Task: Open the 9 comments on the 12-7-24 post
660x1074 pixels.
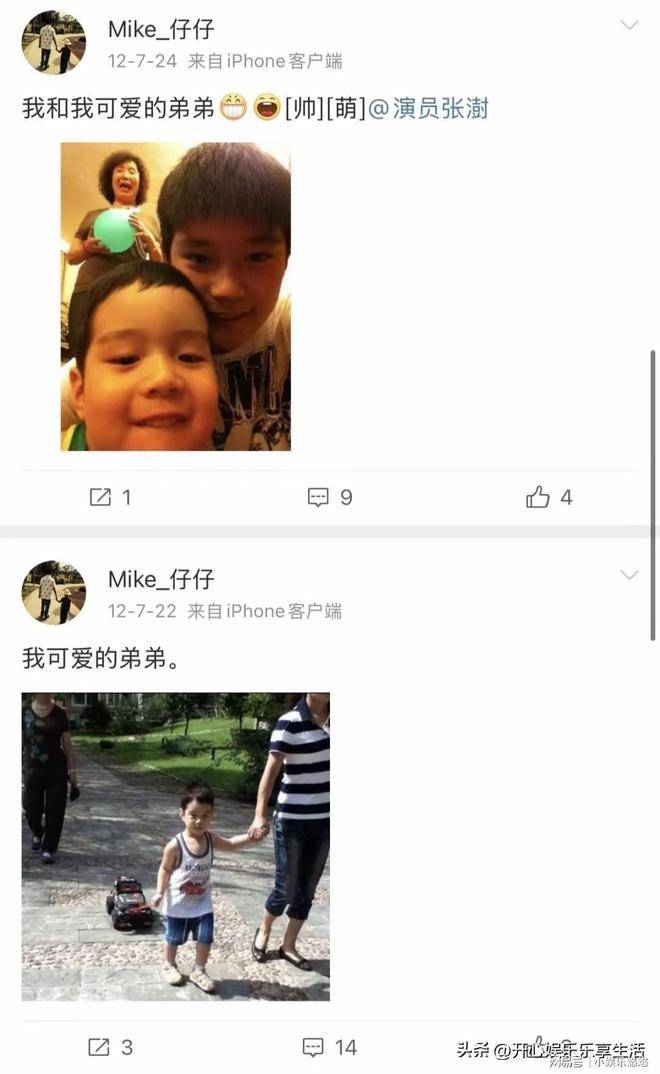Action: (x=330, y=497)
